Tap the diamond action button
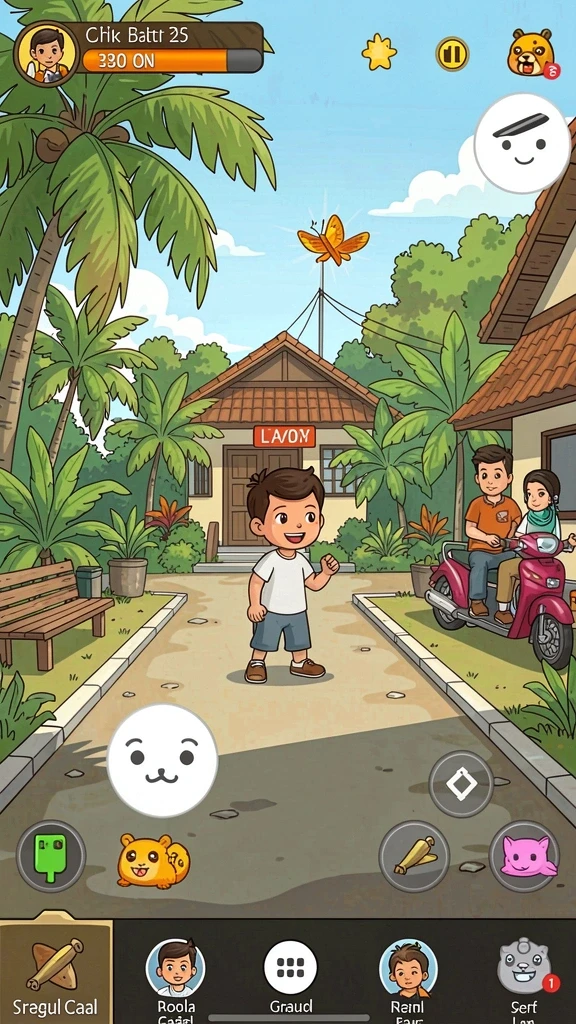 click(461, 784)
